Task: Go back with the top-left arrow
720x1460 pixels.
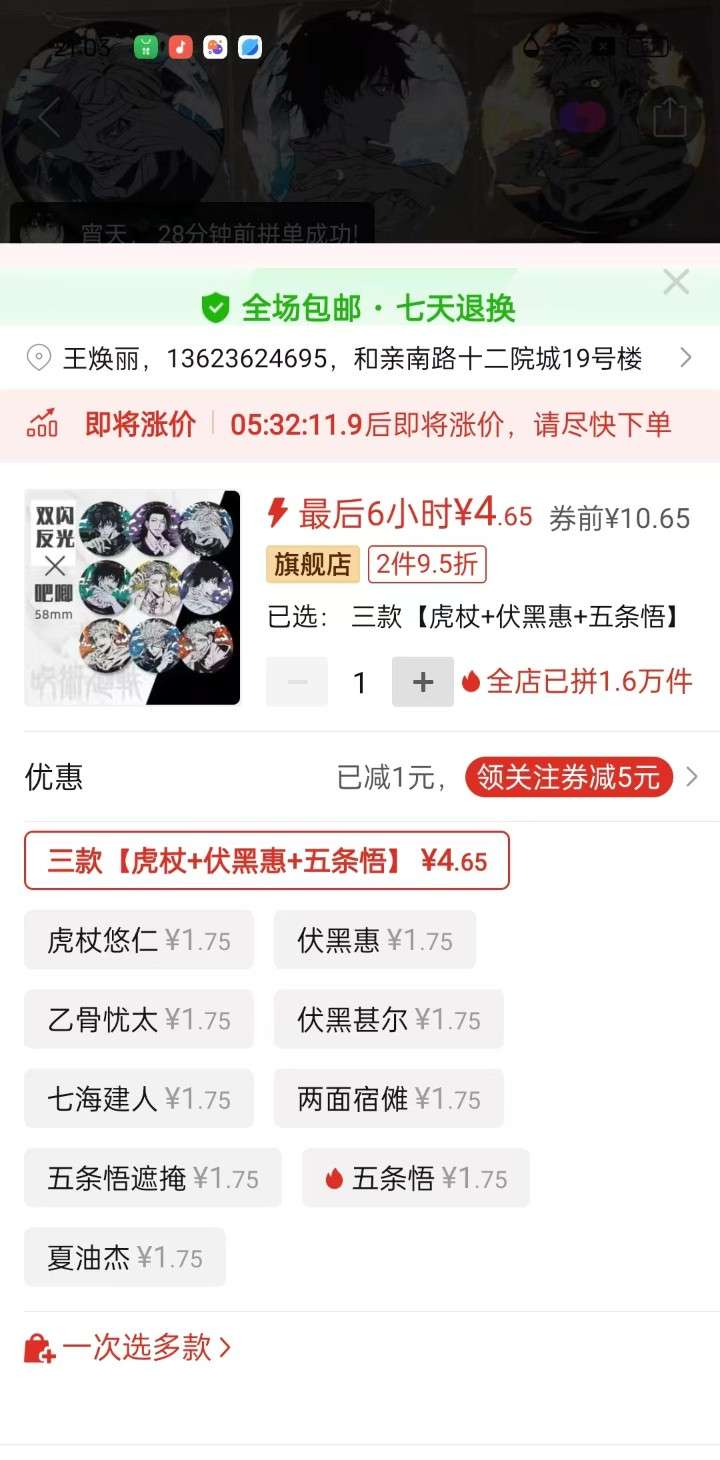Action: click(x=49, y=118)
